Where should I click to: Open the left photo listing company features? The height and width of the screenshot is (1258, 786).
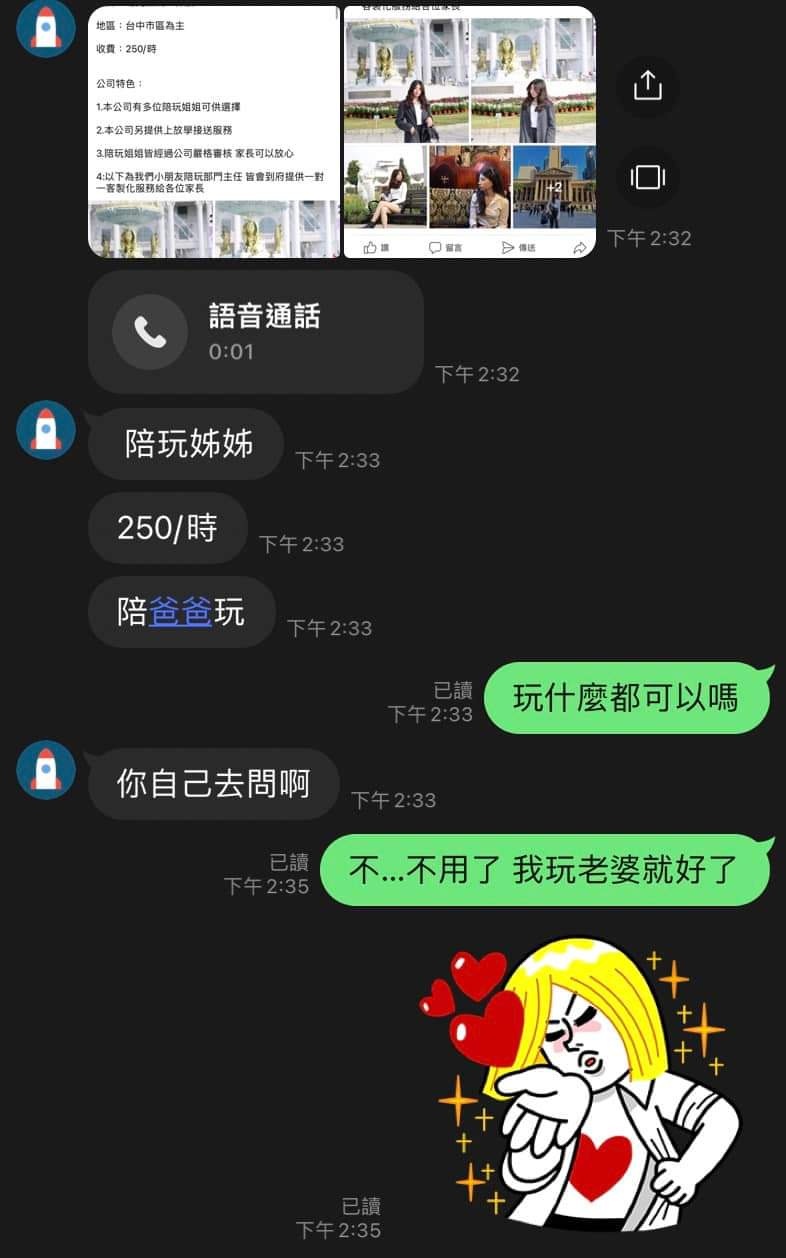[x=214, y=130]
